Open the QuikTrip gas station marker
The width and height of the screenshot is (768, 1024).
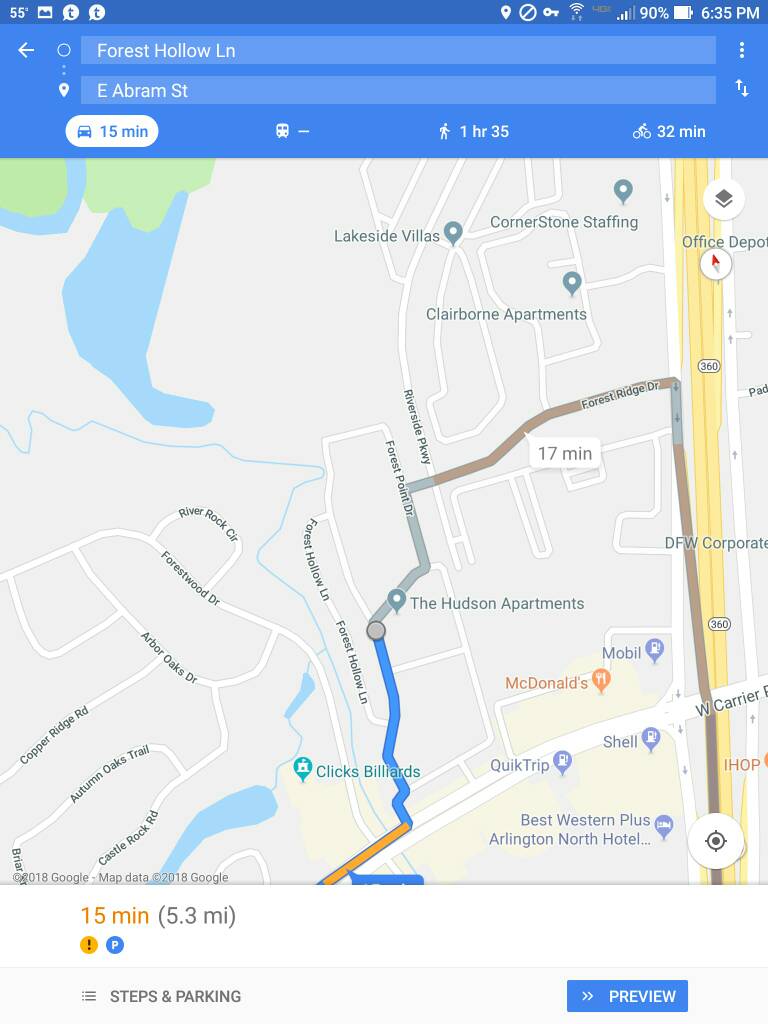(562, 763)
